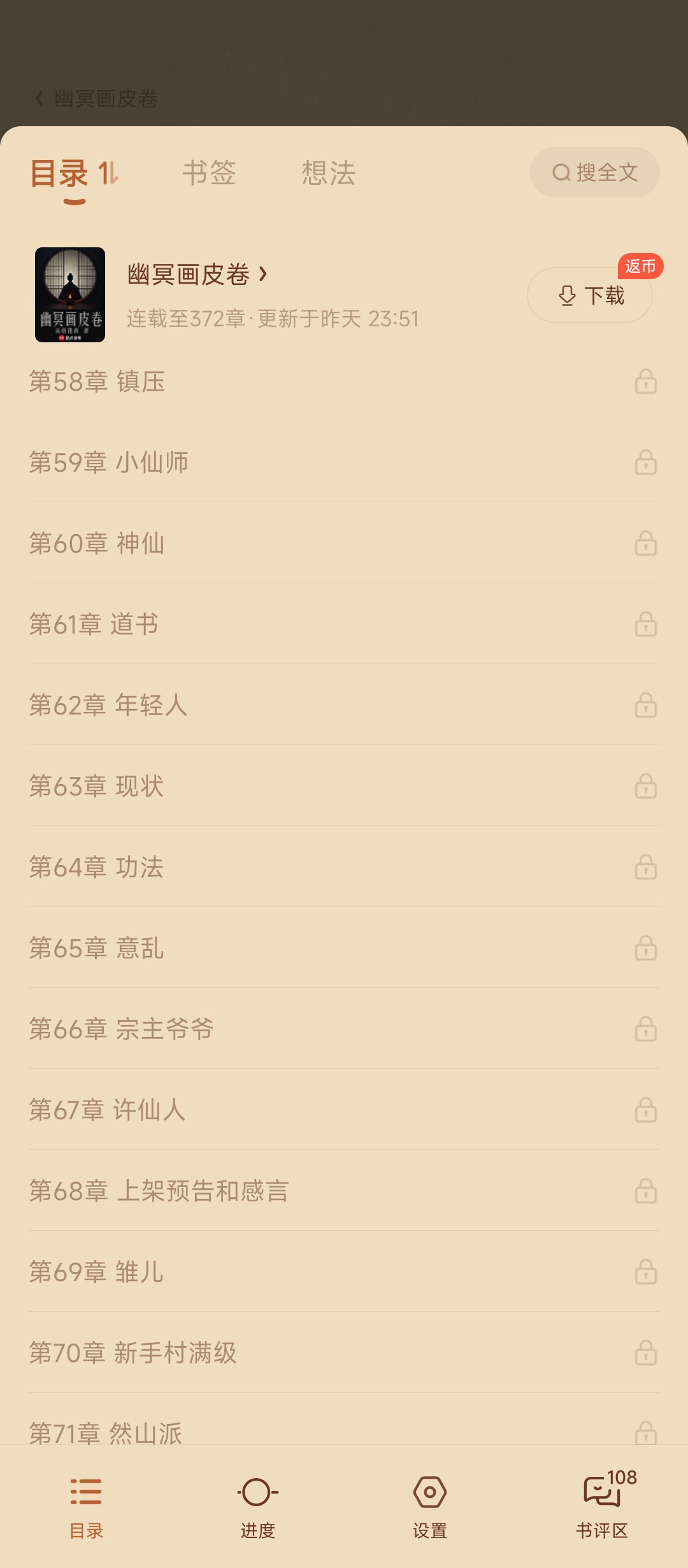
Task: Open chapter 第65章 意乱
Action: tap(96, 948)
